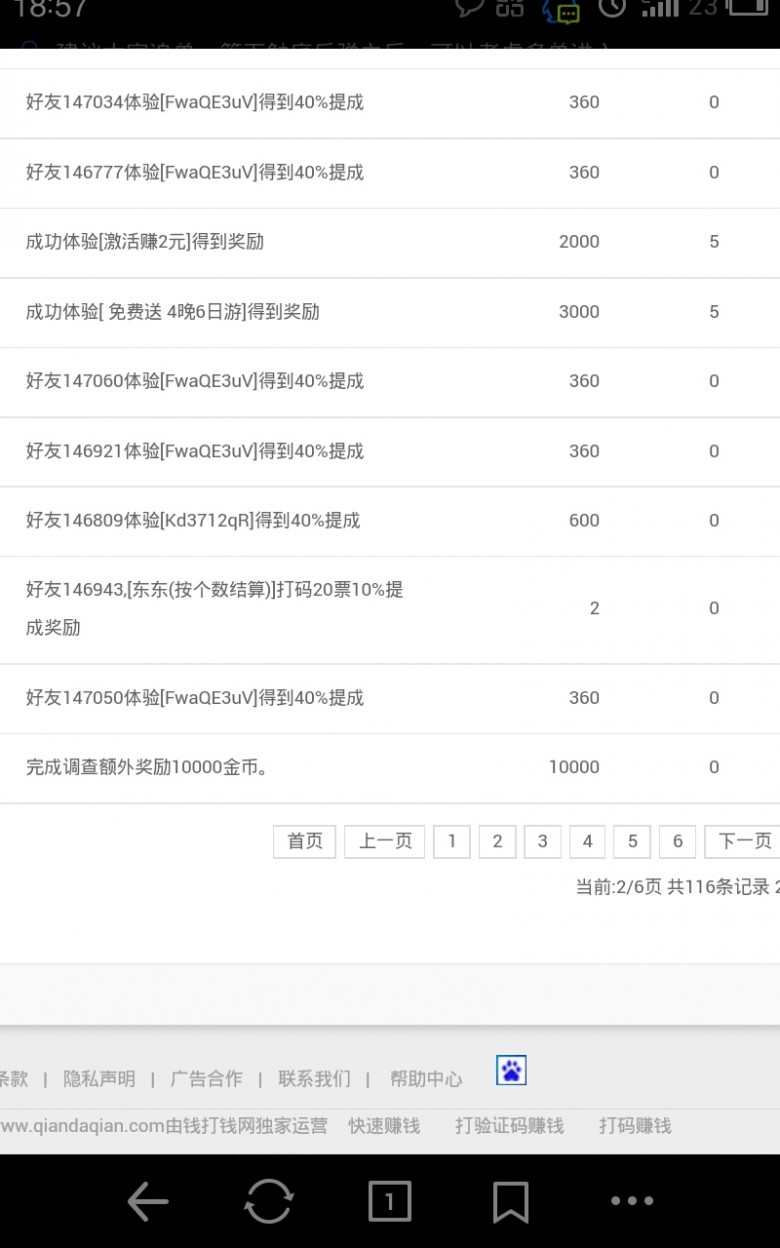This screenshot has height=1248, width=780.
Task: Open the 帮助中心 help center
Action: [426, 1079]
